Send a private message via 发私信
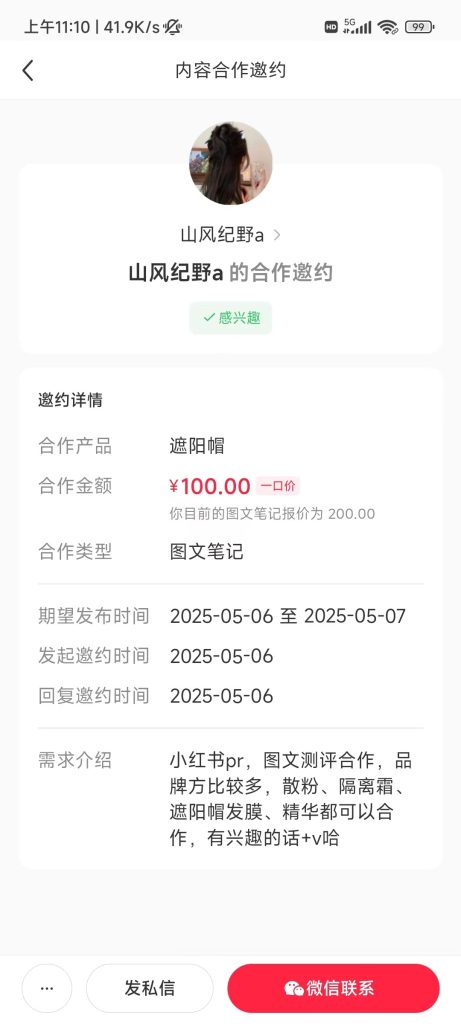The height and width of the screenshot is (1024, 461). point(150,988)
